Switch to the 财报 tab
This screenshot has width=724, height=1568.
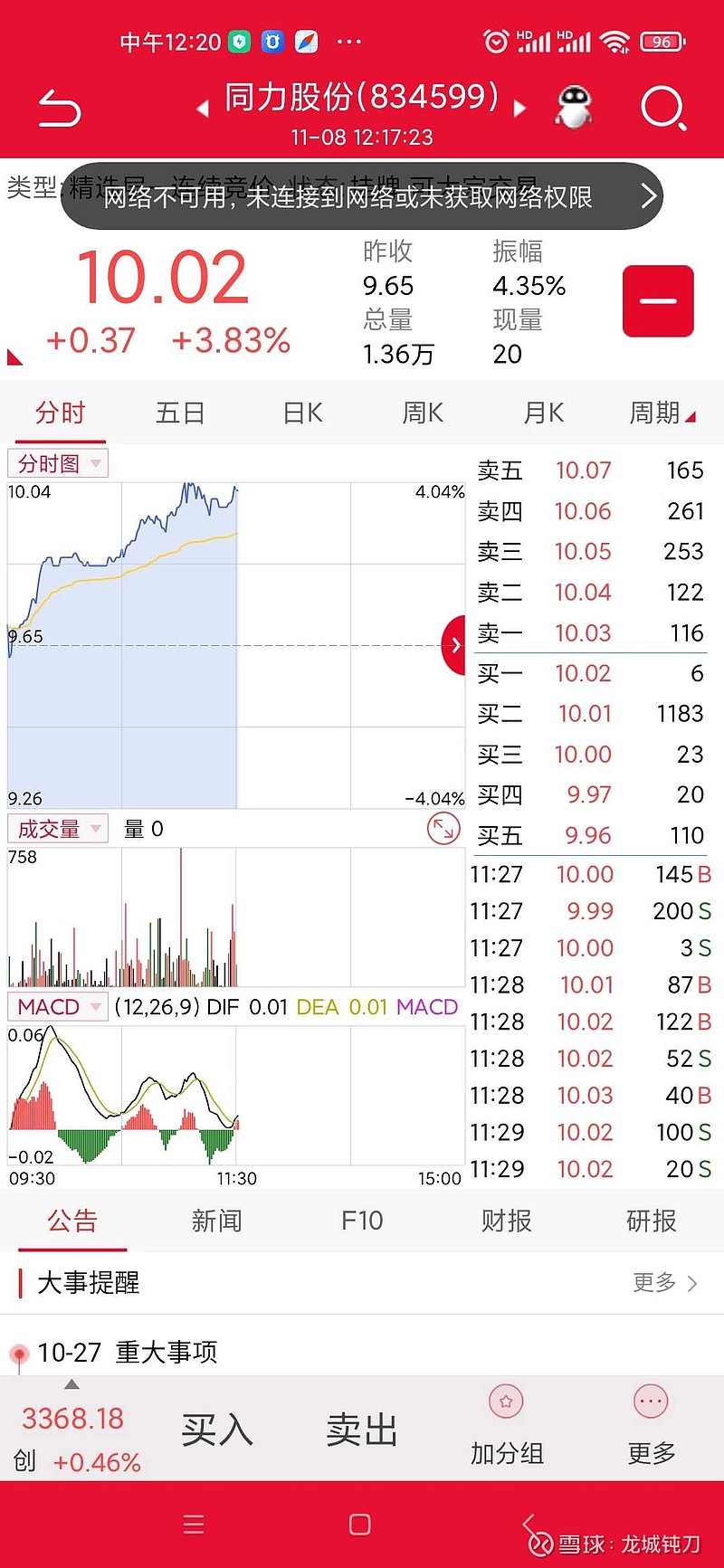[507, 1221]
